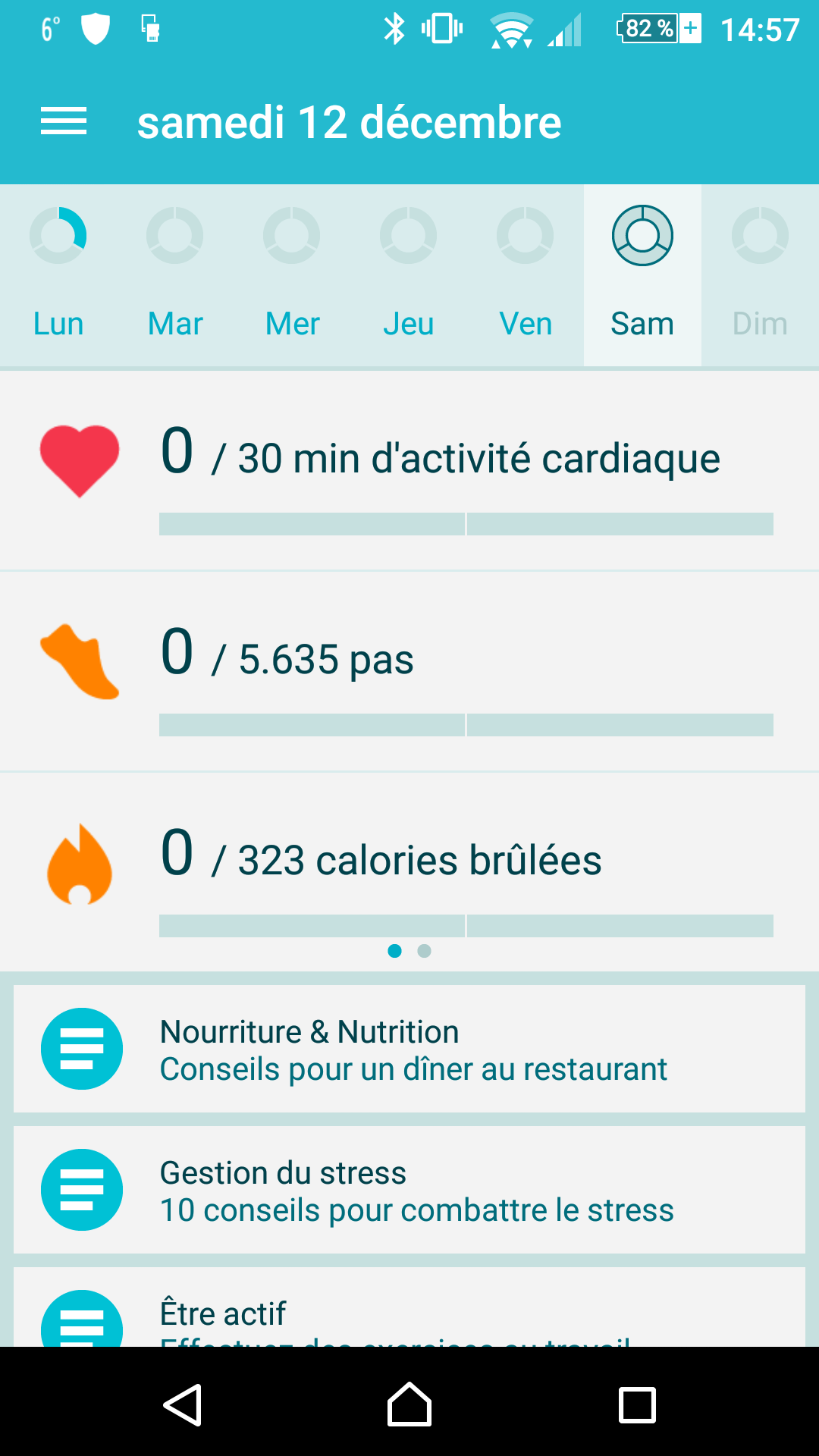Switch to the Ven day
Viewport: 819px width, 1456px height.
[526, 275]
